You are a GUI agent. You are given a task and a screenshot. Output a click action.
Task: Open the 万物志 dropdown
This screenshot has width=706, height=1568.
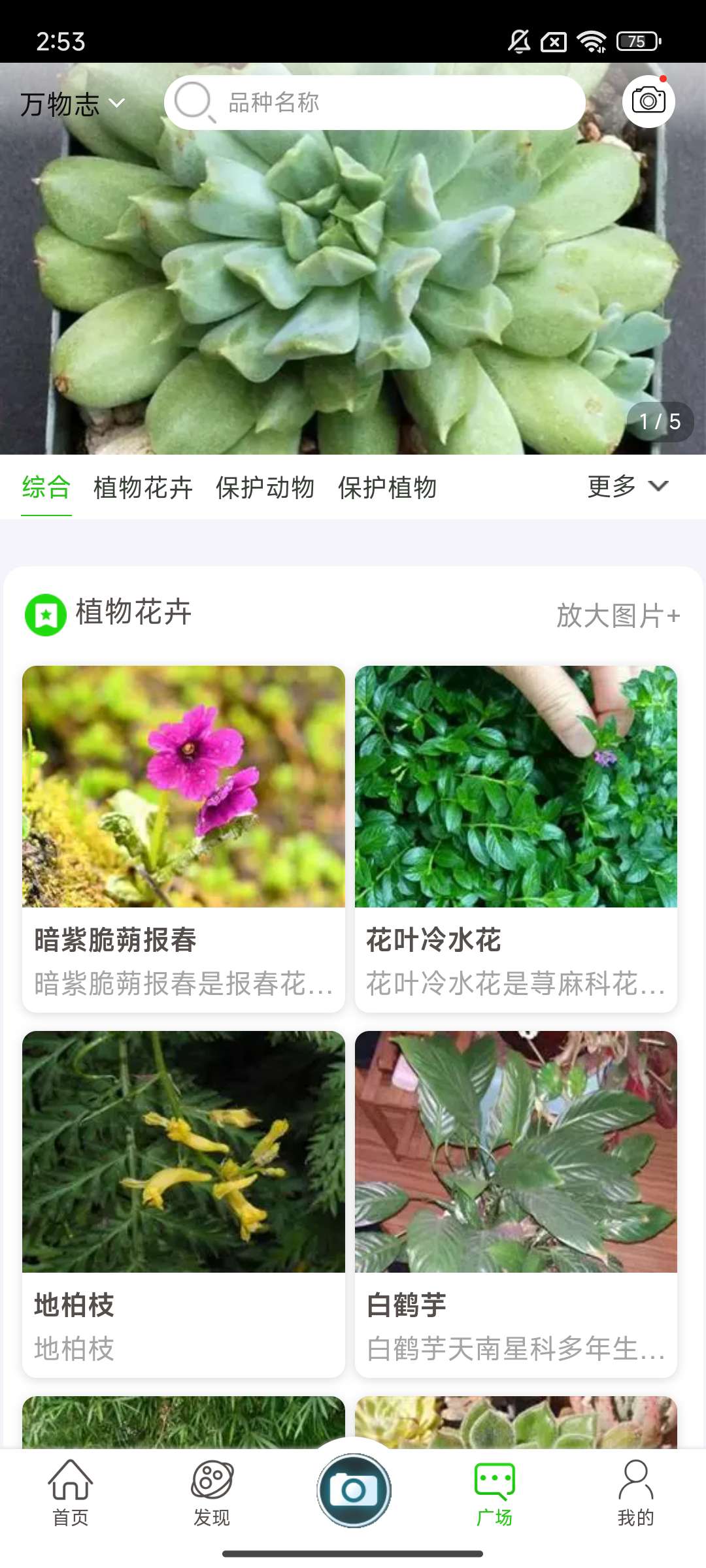pos(72,104)
